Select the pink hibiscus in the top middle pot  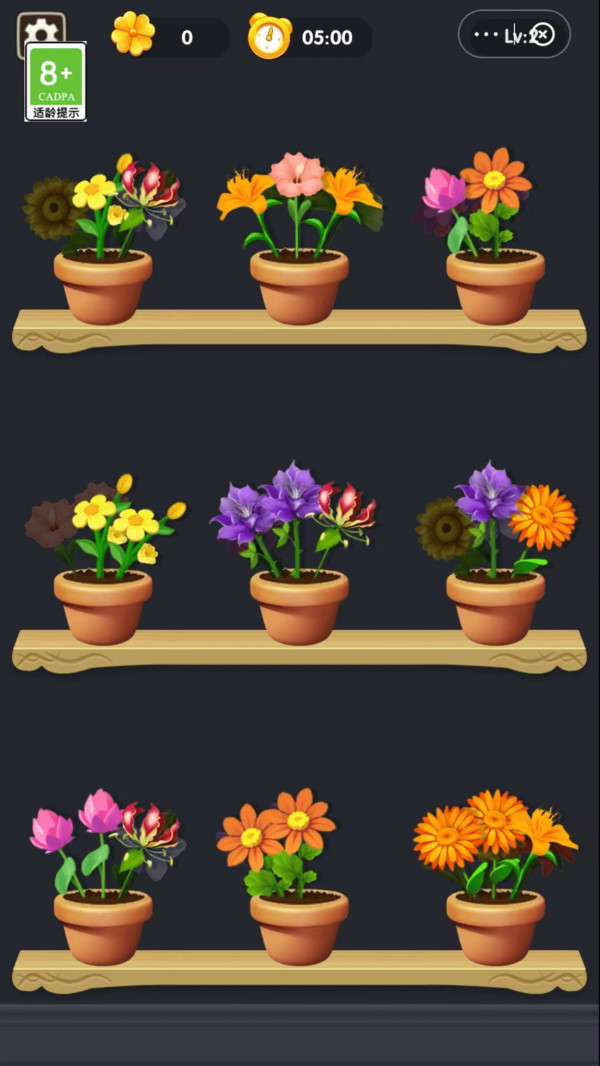(x=297, y=175)
